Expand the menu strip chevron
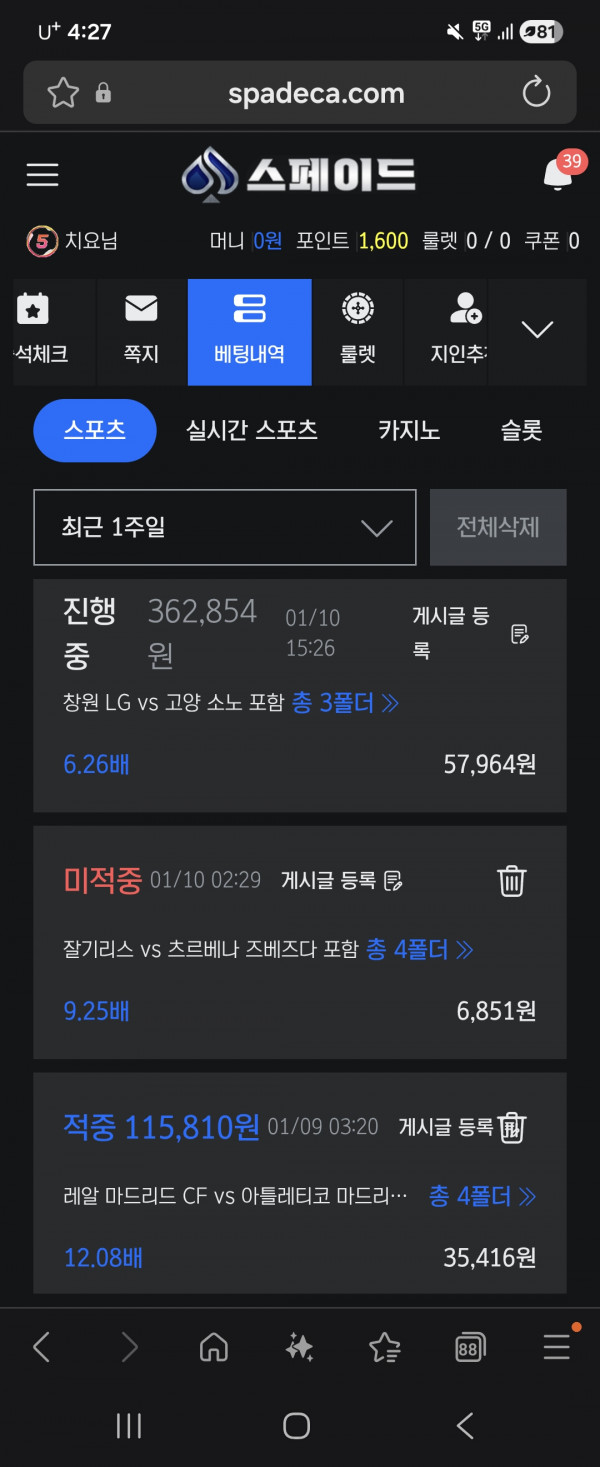The width and height of the screenshot is (600, 1467). click(x=537, y=330)
